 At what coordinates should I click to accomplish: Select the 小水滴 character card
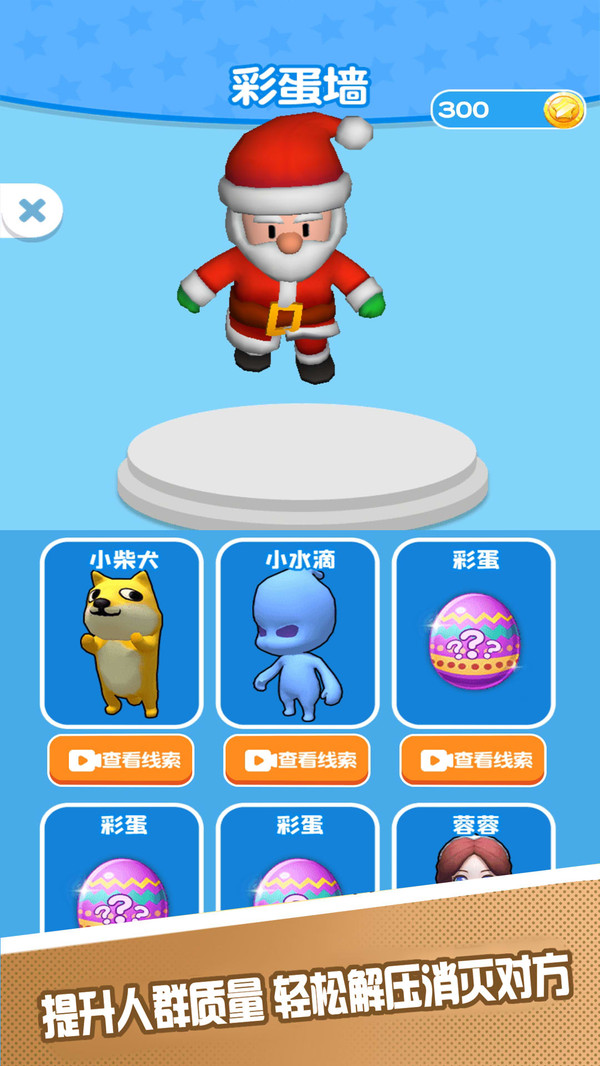click(x=297, y=633)
